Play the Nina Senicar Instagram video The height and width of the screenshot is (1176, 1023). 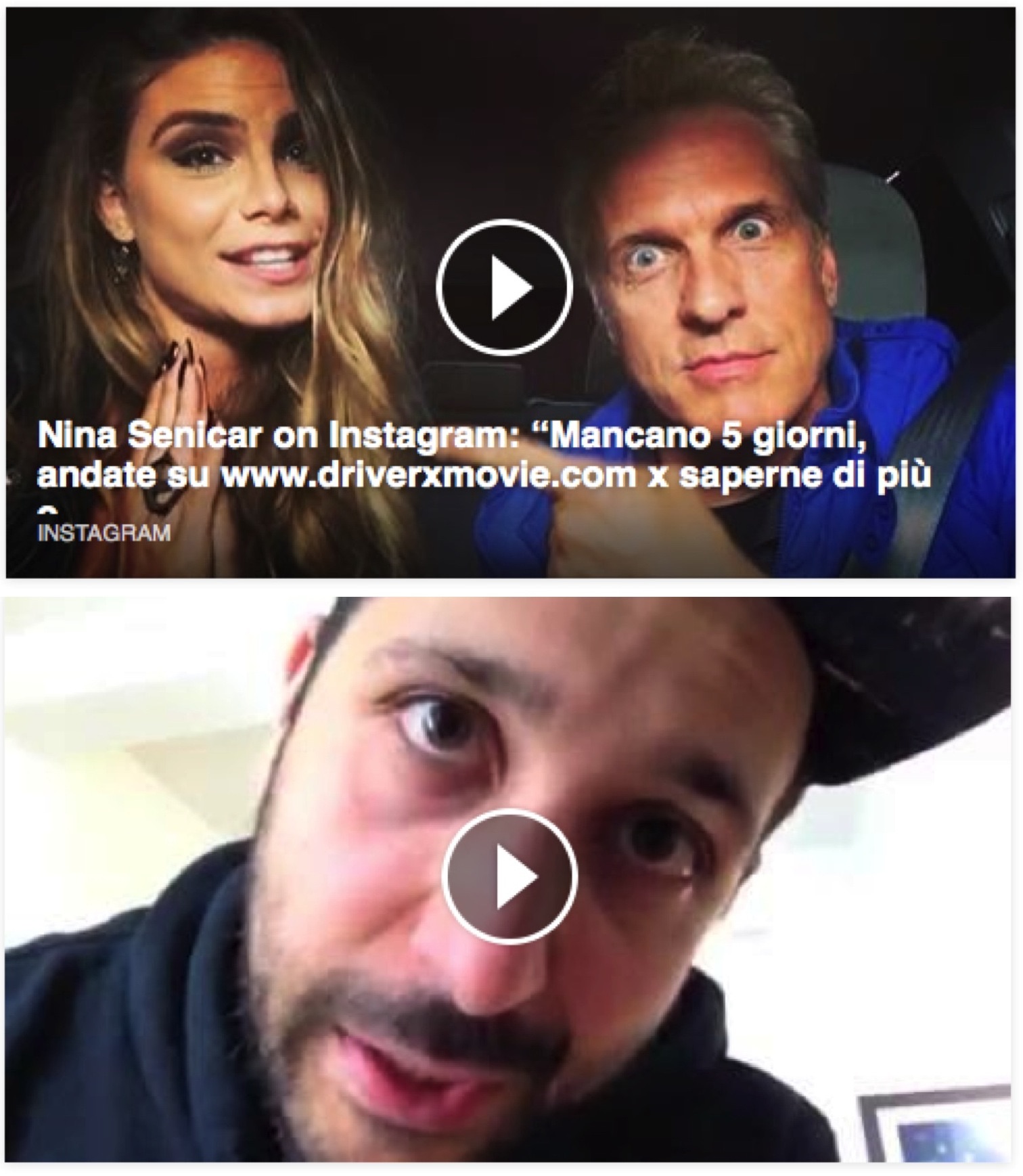(505, 287)
